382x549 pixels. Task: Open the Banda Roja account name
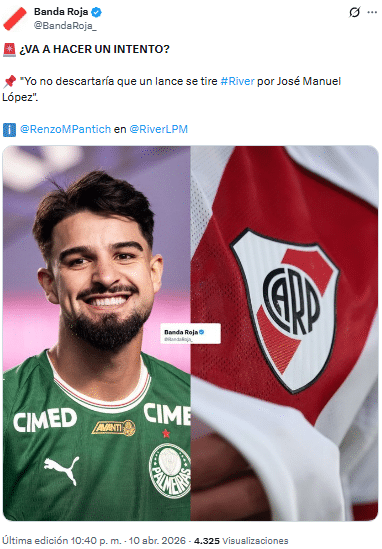click(x=61, y=12)
